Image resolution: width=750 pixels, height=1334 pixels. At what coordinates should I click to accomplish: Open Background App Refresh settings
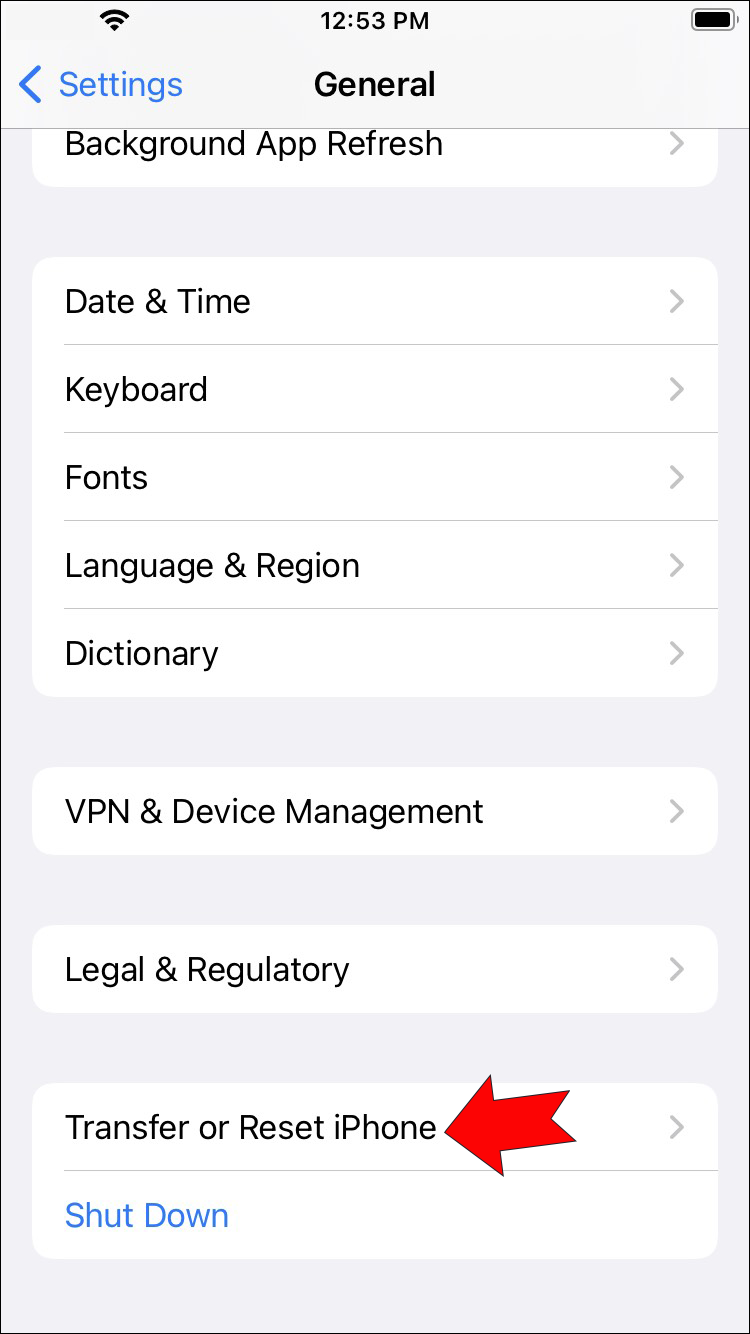[x=374, y=146]
